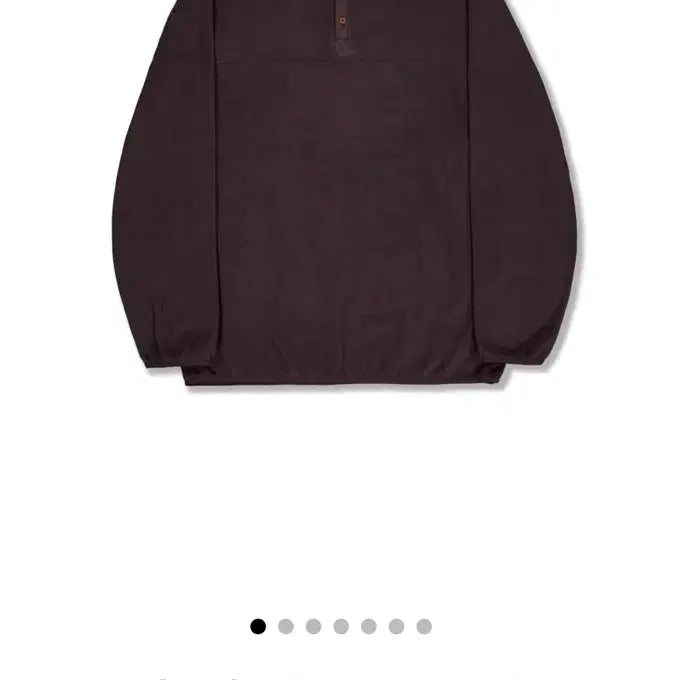The image size is (680, 680).
Task: Jump to the second image indicator dot
Action: pyautogui.click(x=286, y=627)
